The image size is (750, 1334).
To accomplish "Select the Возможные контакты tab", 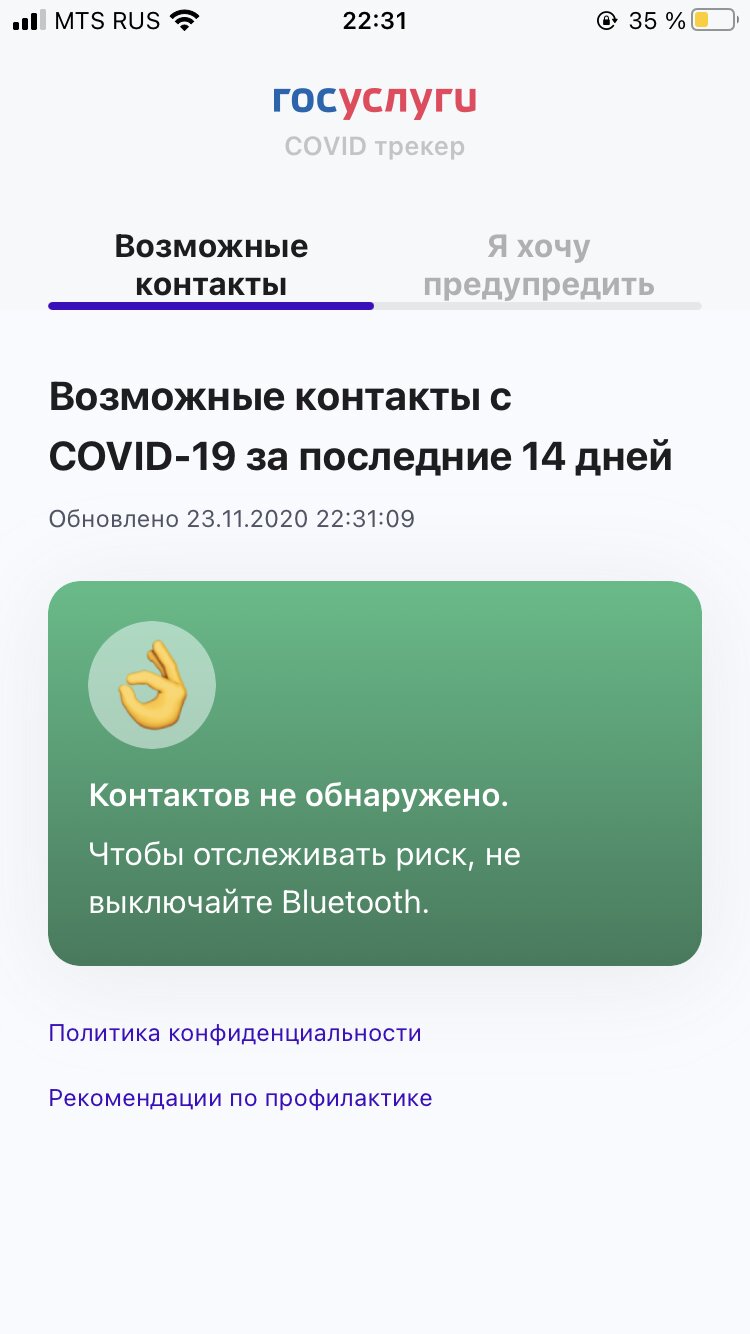I will pos(211,265).
